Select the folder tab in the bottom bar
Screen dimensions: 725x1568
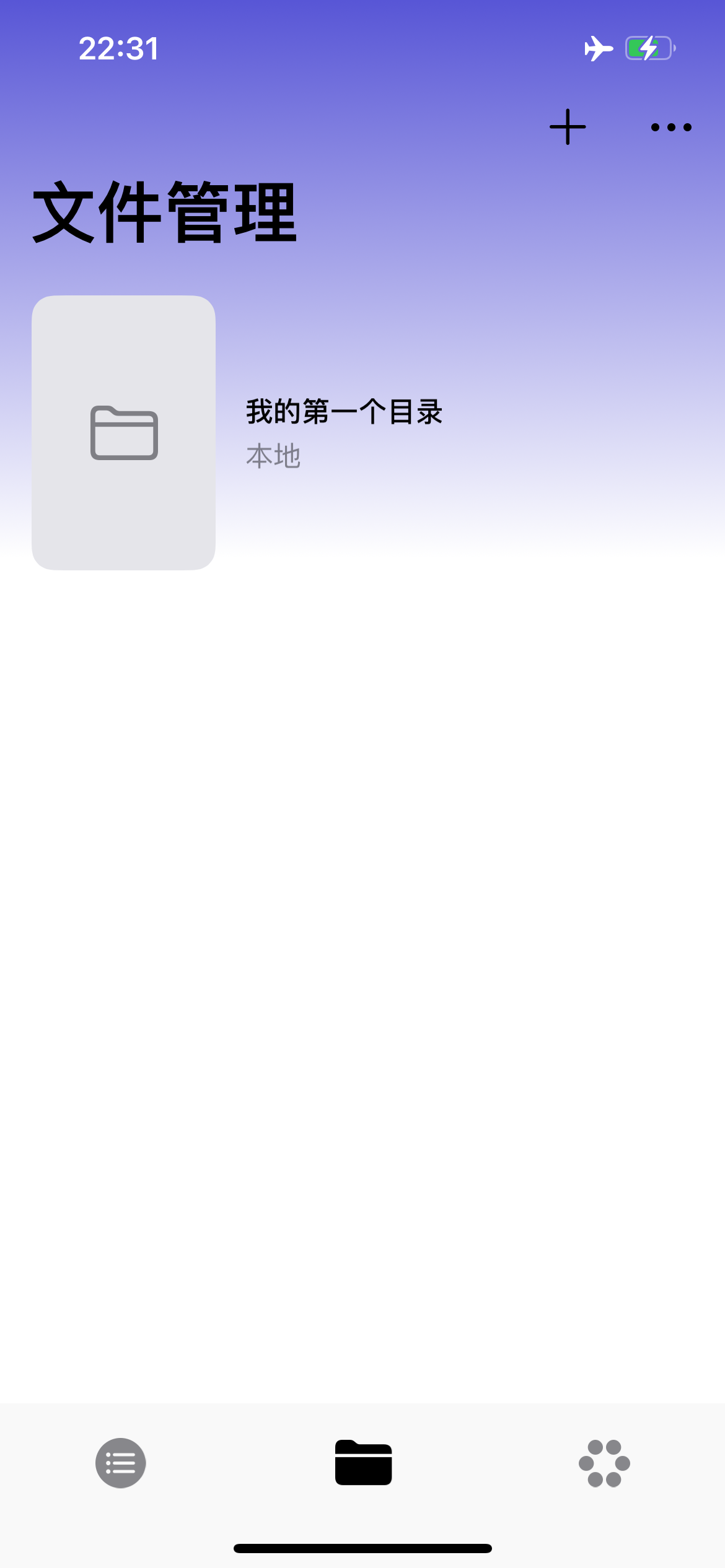tap(363, 1463)
